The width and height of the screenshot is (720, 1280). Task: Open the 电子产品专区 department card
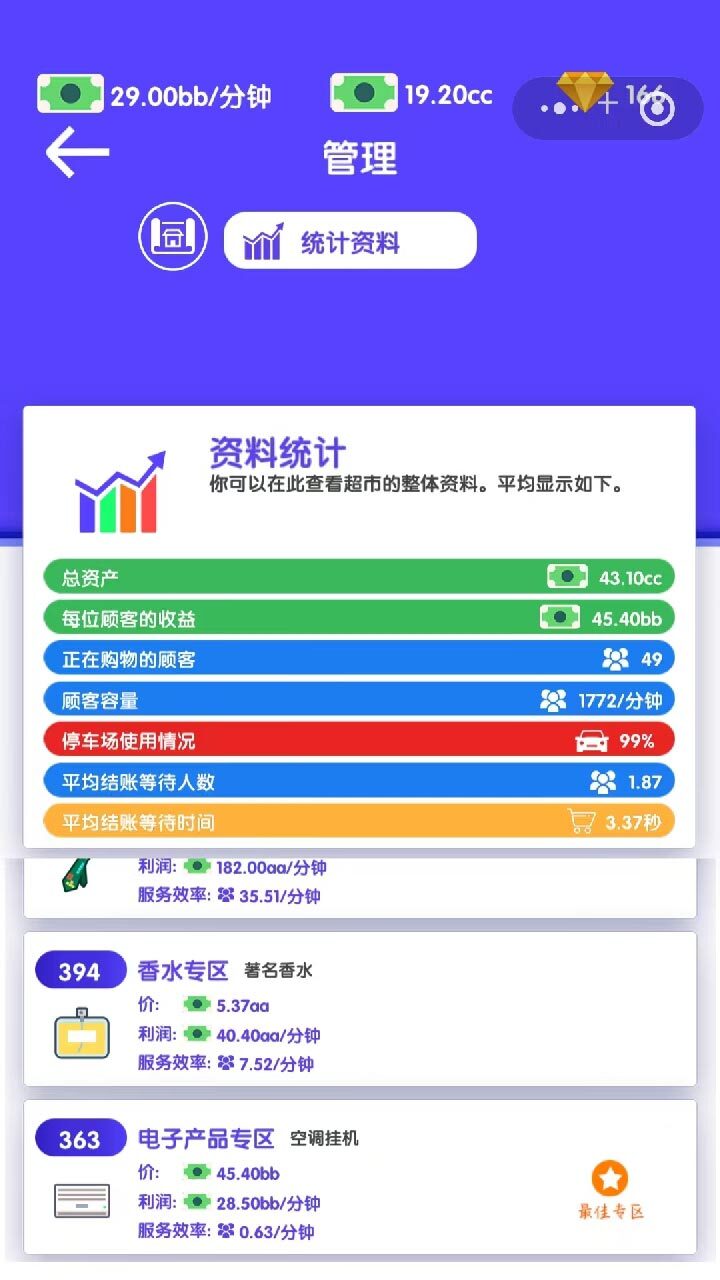tap(360, 1177)
